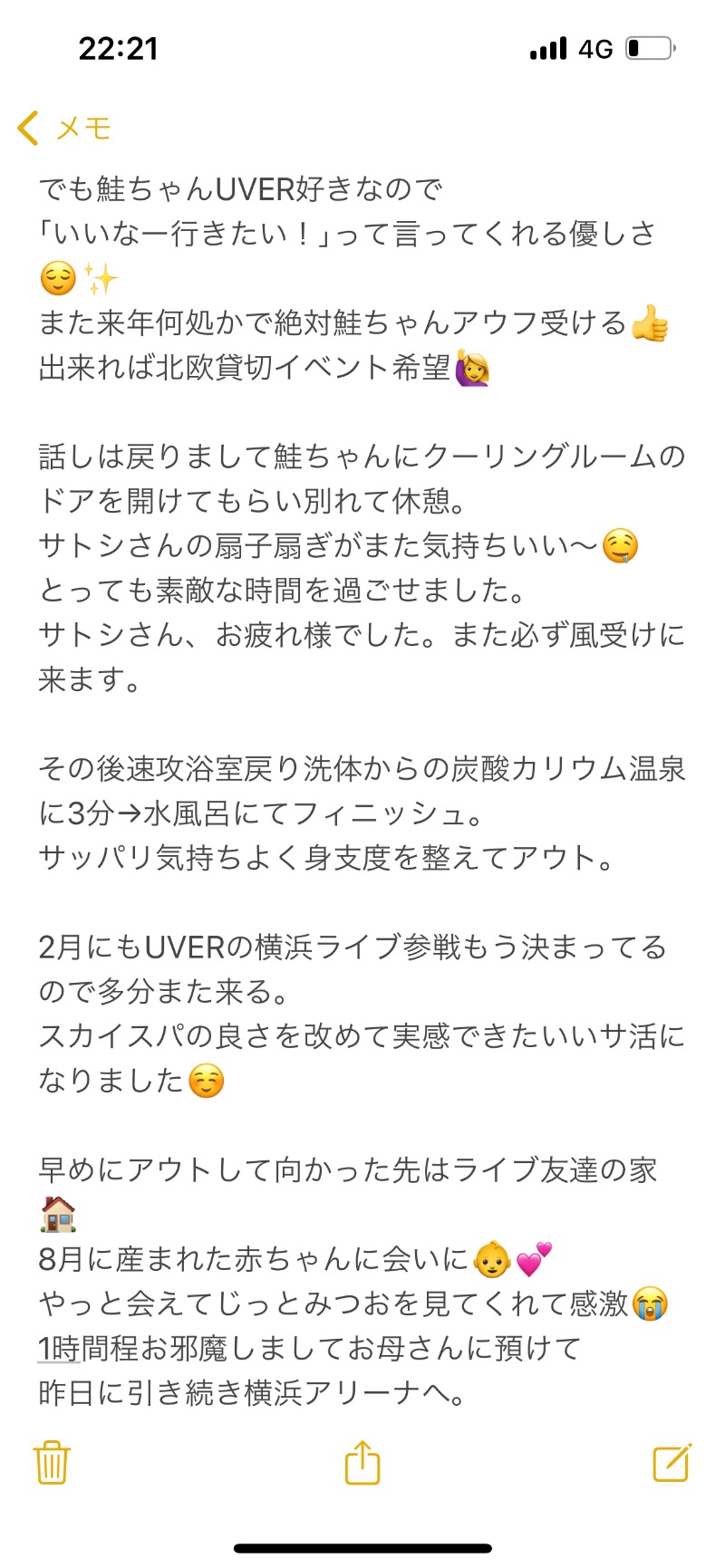
Task: Tap the cellular signal bars icon
Action: (550, 47)
